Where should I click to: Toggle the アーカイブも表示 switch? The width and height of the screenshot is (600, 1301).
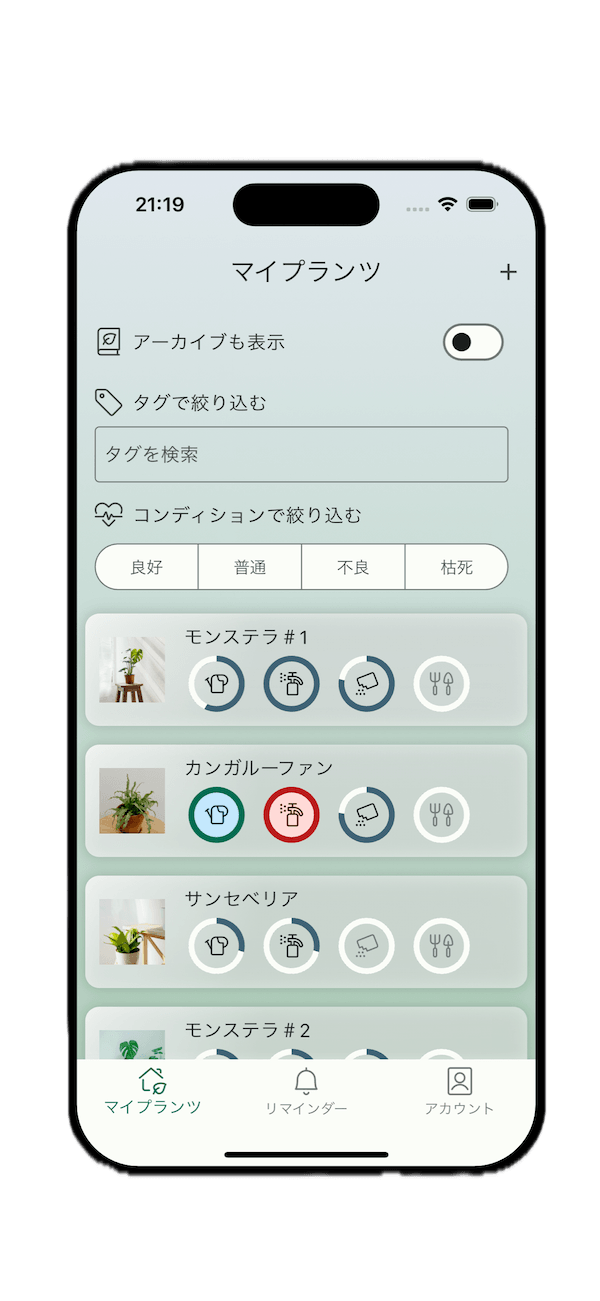tap(473, 342)
